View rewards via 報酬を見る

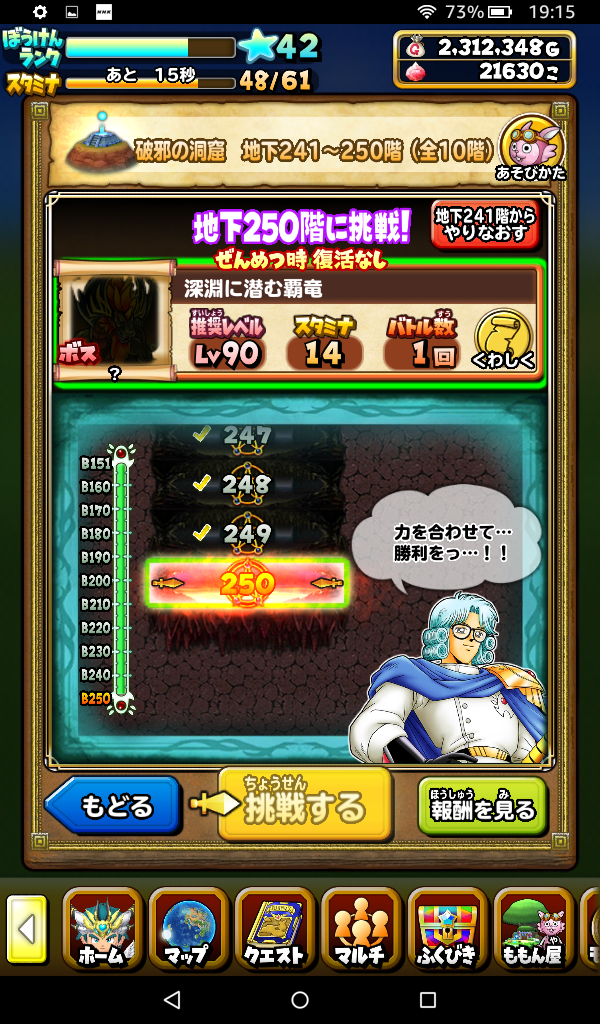coord(483,805)
